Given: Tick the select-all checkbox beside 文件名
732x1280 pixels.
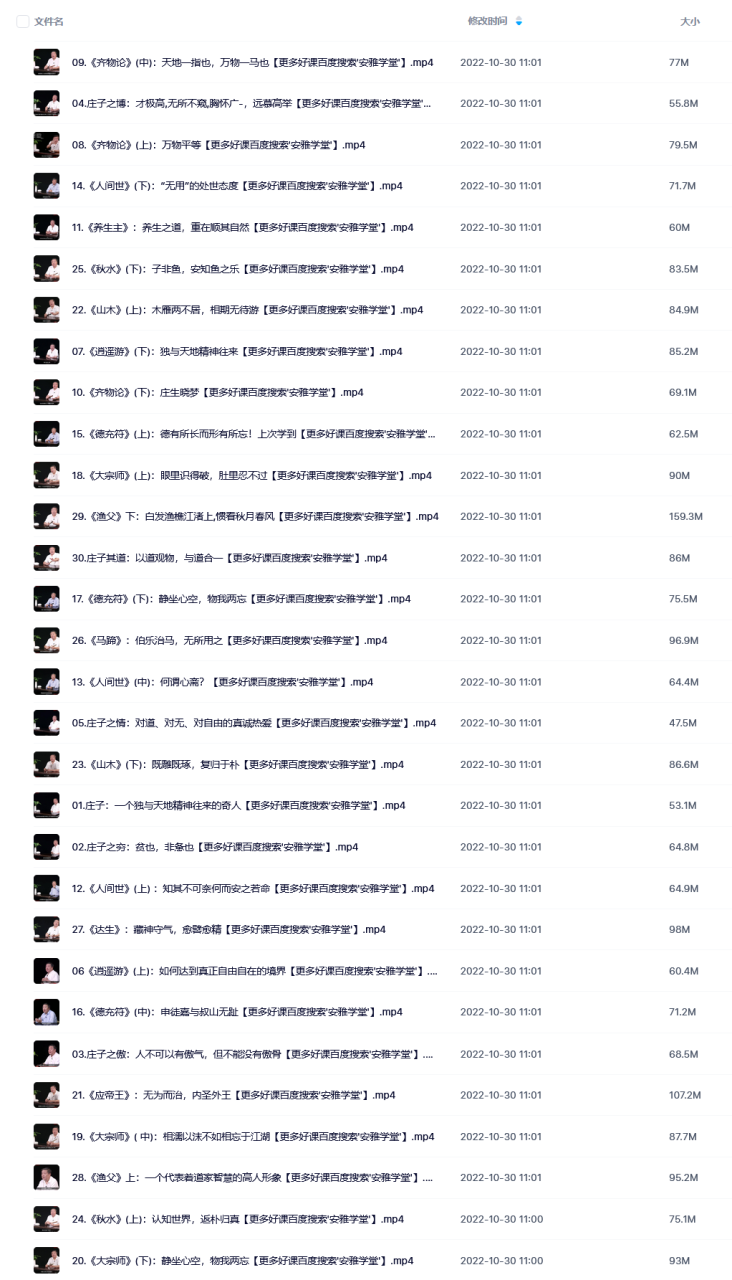Looking at the screenshot, I should point(23,22).
